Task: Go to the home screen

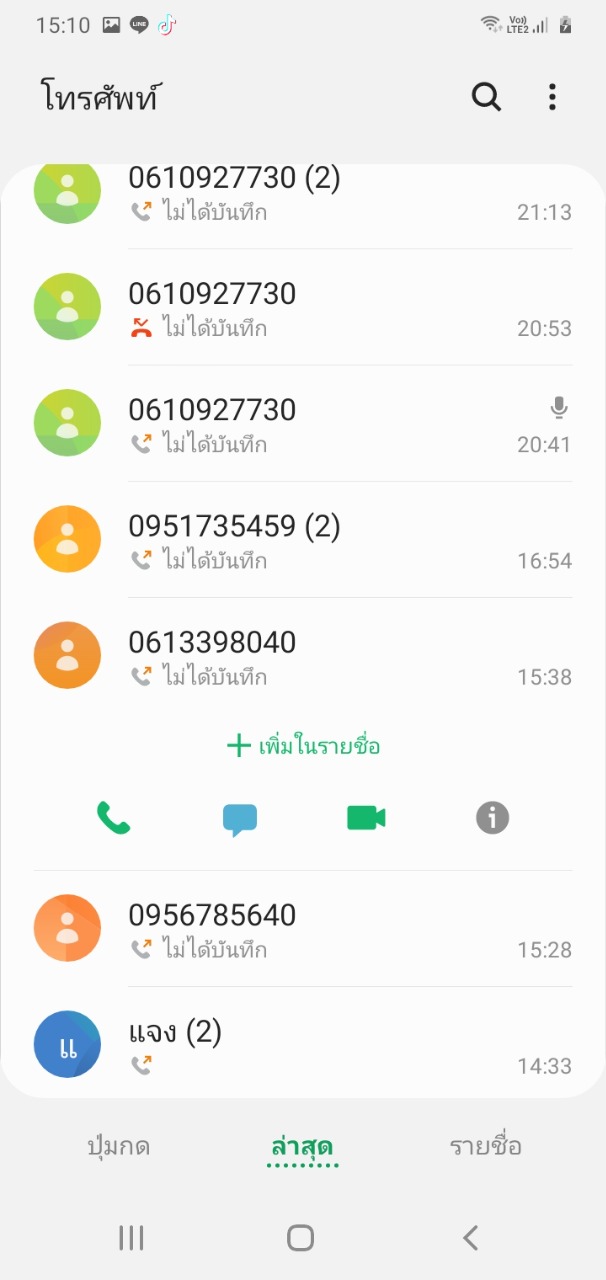Action: tap(301, 1238)
